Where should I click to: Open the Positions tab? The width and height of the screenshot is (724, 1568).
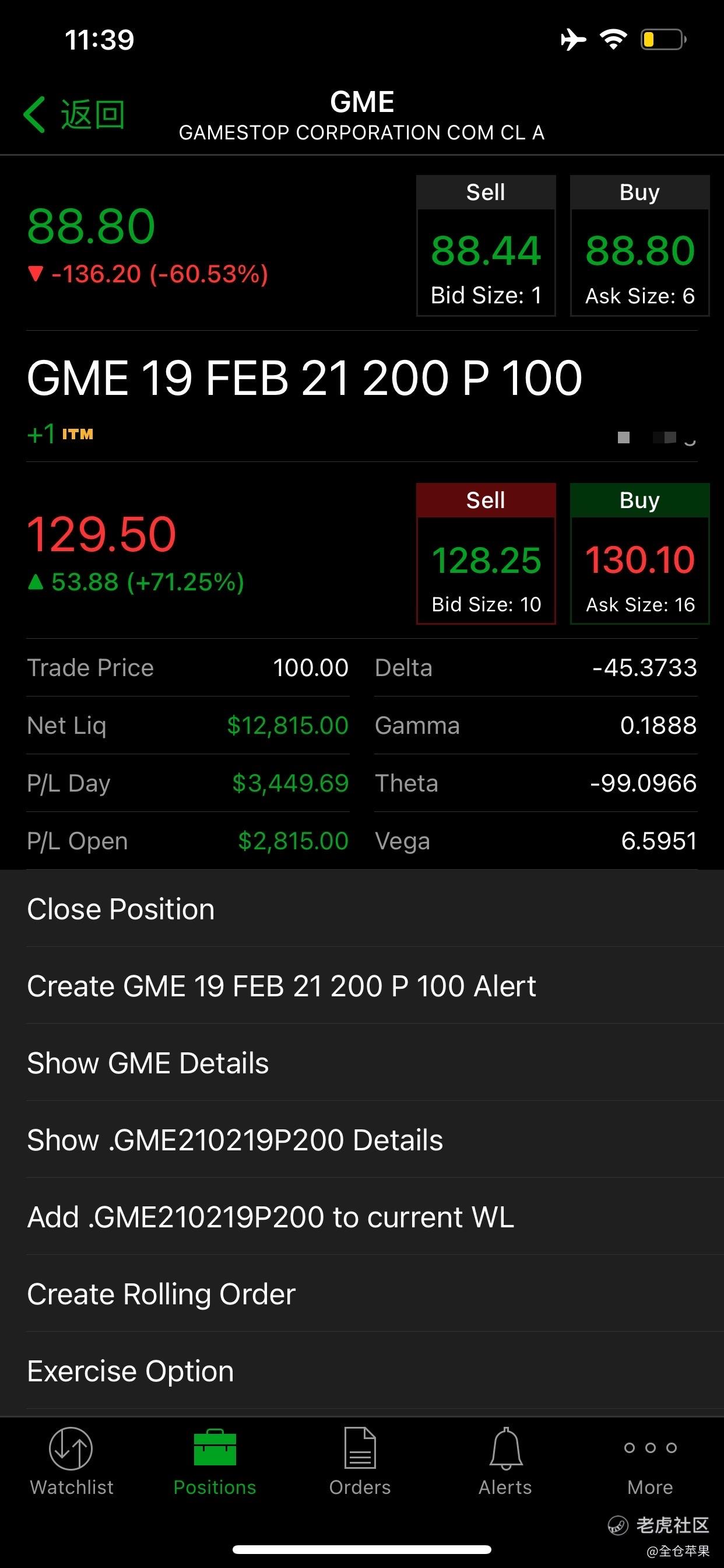tap(215, 1461)
